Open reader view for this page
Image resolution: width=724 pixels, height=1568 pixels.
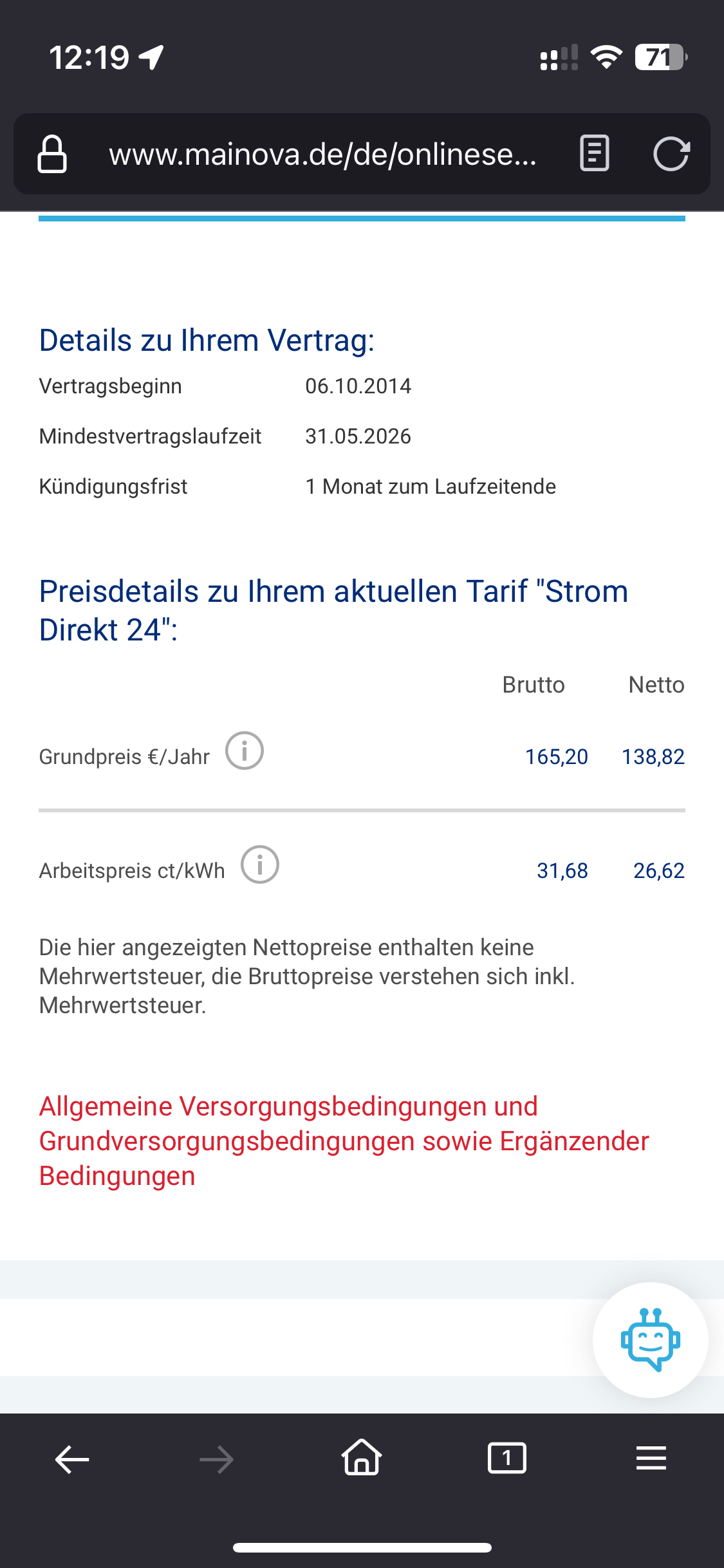(594, 153)
